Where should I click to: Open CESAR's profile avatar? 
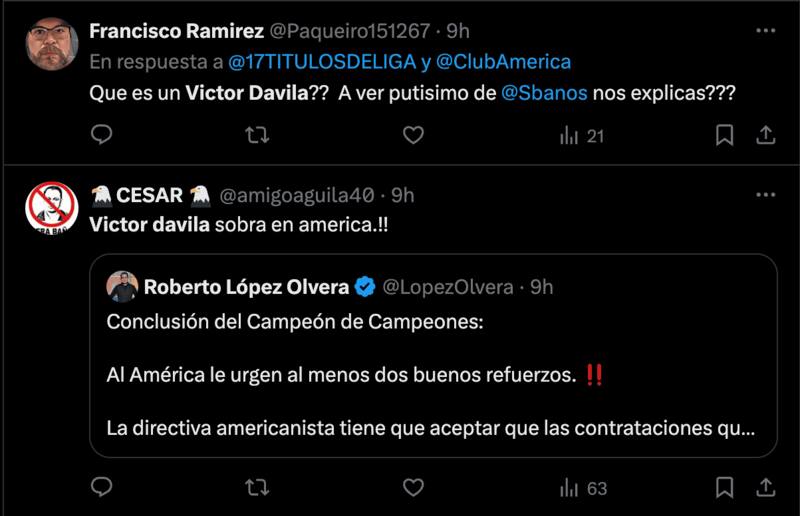[x=52, y=207]
